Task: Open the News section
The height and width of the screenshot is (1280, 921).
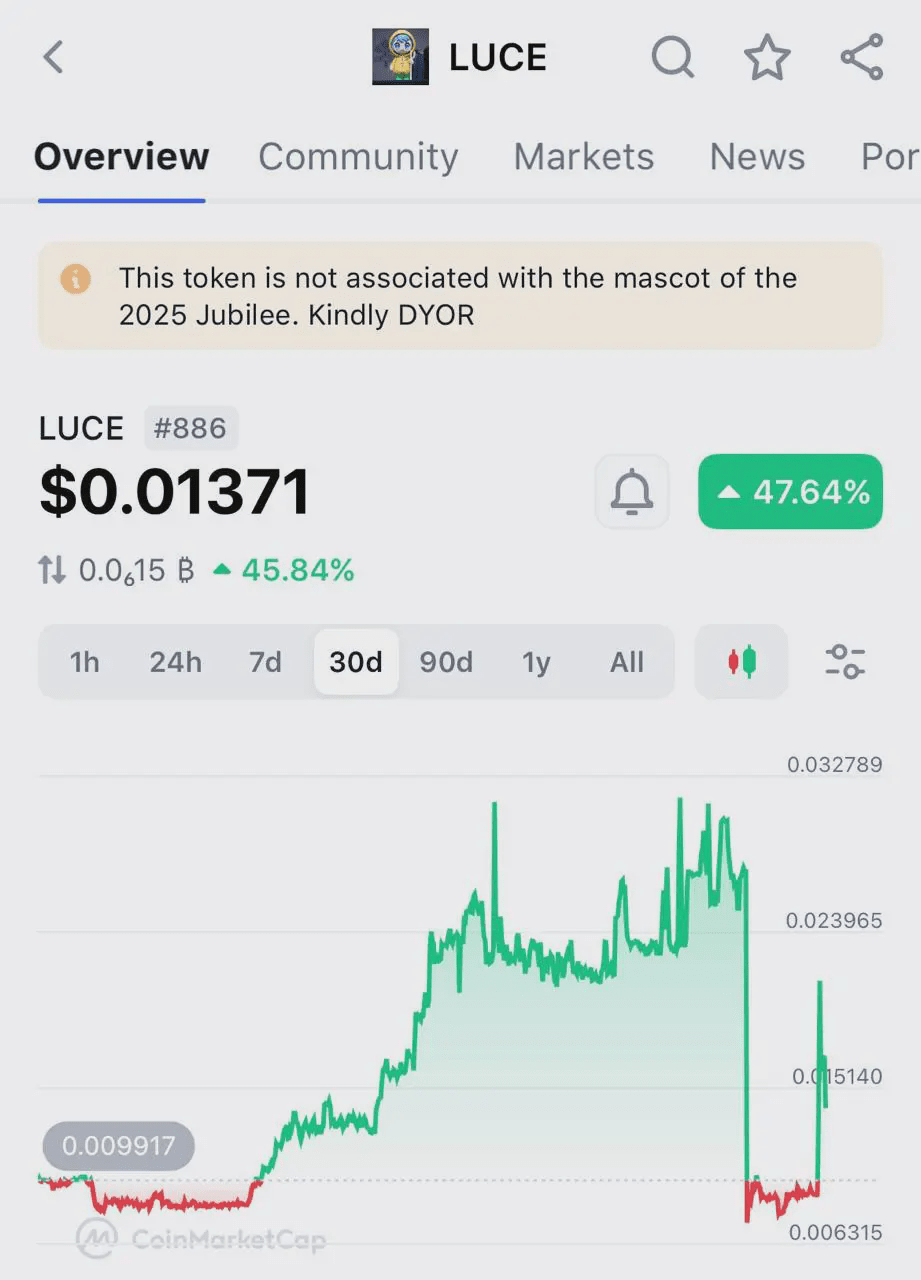Action: 757,157
